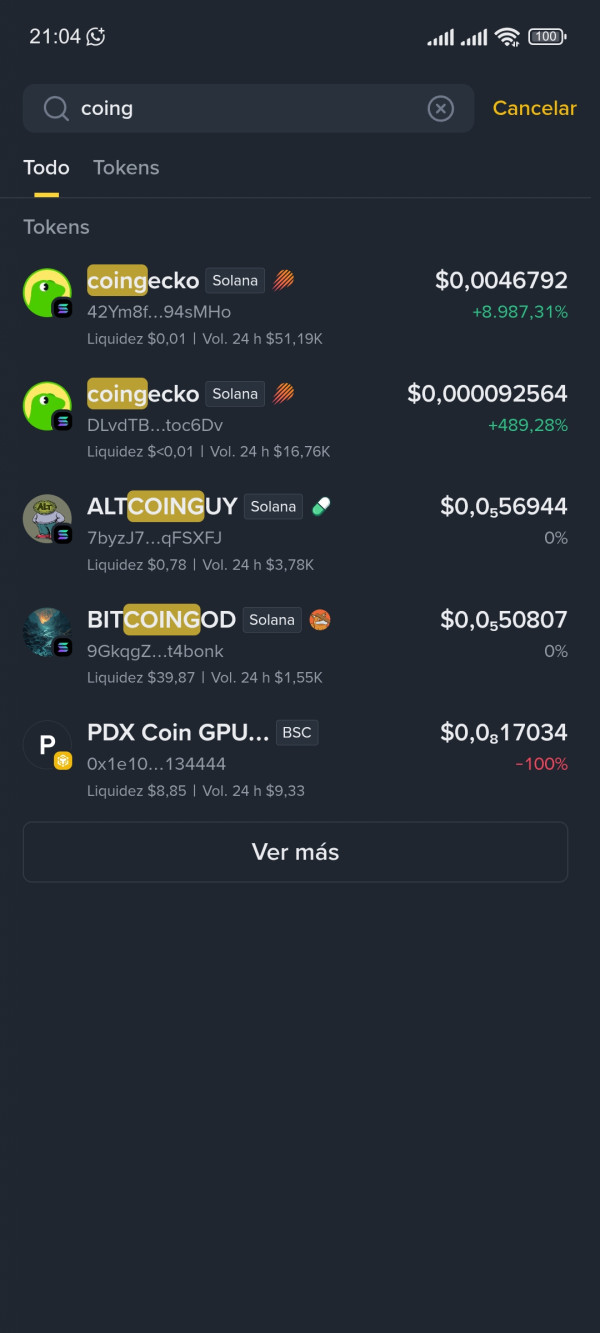Open coingecko token 42Ym8f...94sMHo
The width and height of the screenshot is (600, 1333).
coord(295,307)
